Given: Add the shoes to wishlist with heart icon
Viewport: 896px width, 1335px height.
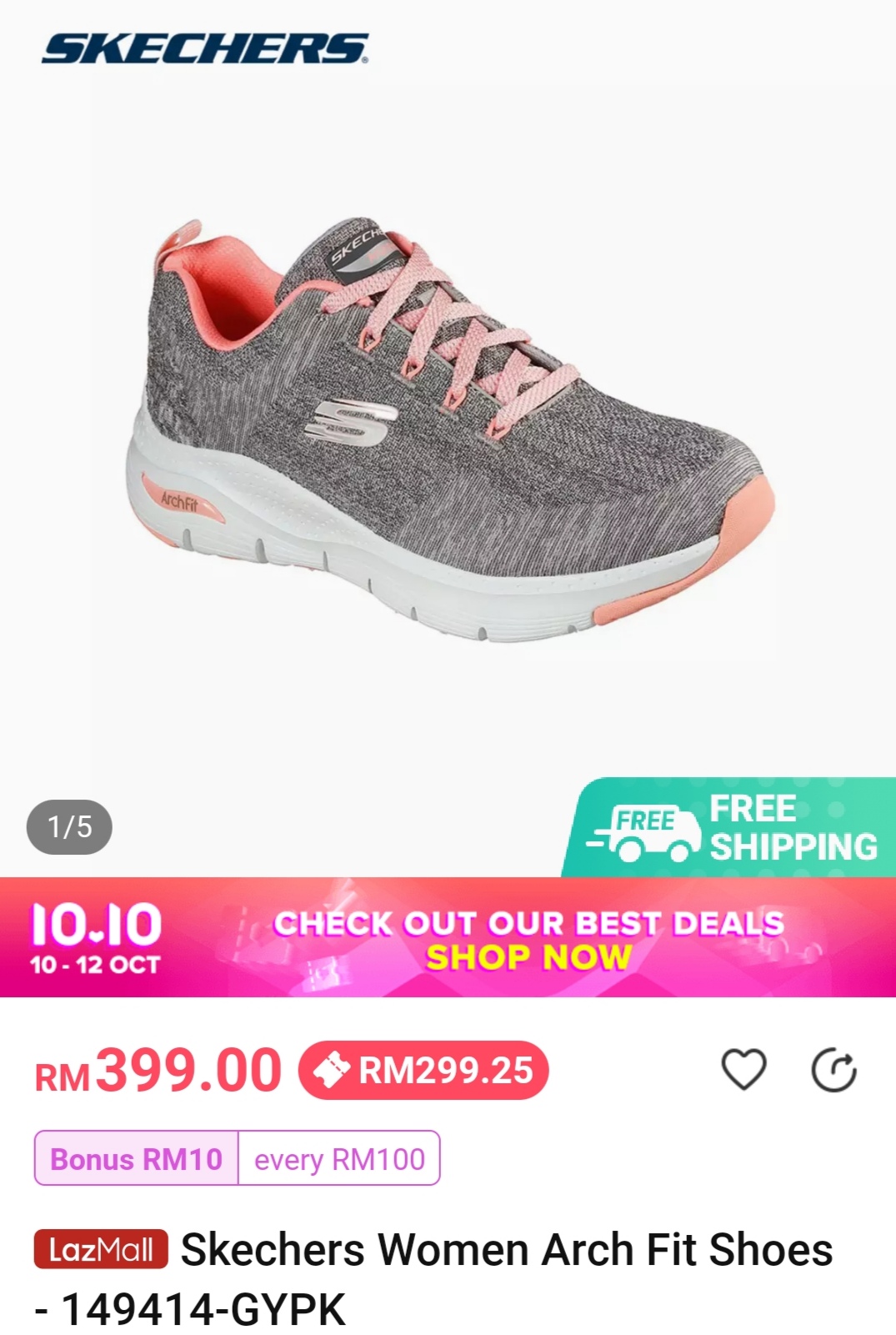Looking at the screenshot, I should (743, 1071).
